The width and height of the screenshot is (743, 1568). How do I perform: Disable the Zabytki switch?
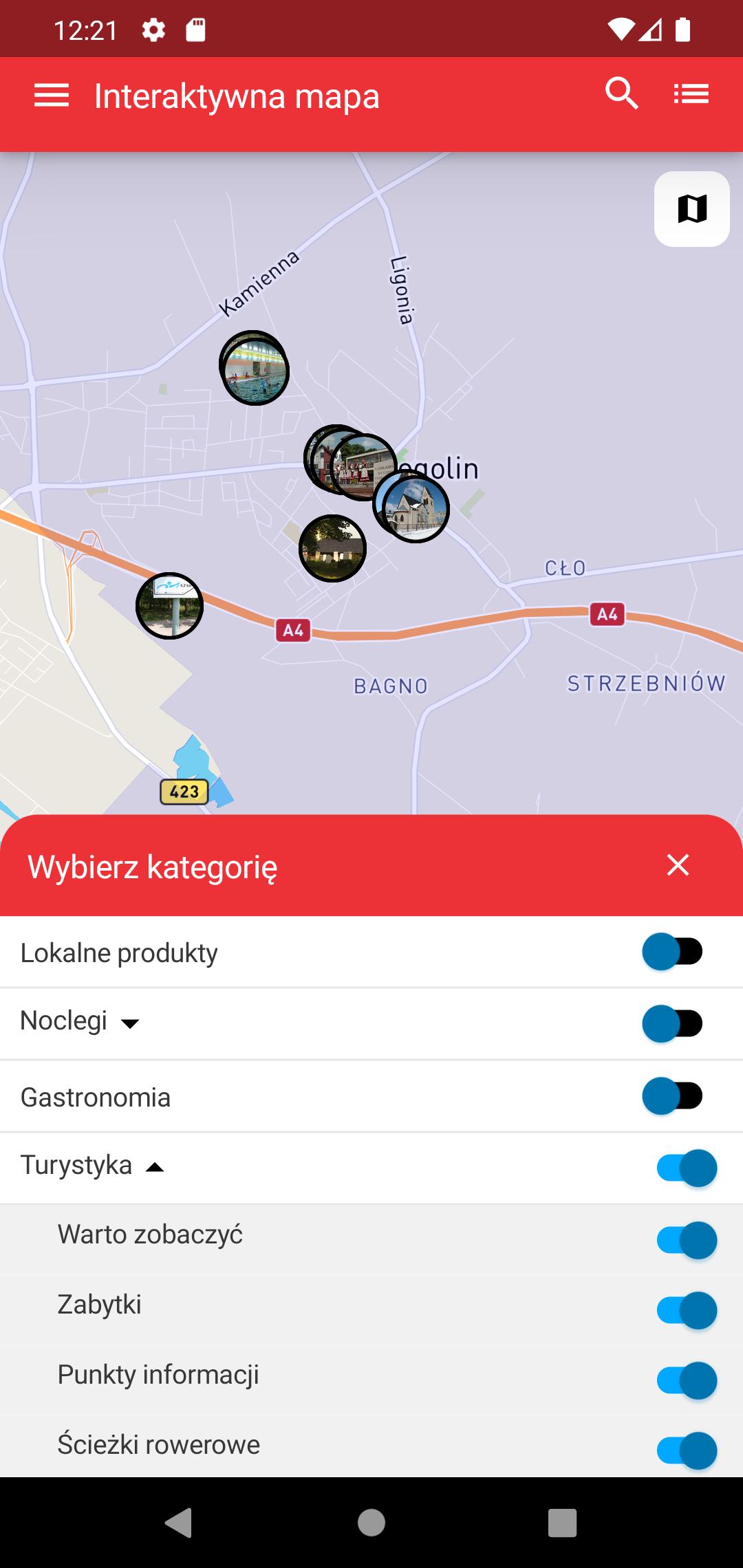pos(687,1310)
